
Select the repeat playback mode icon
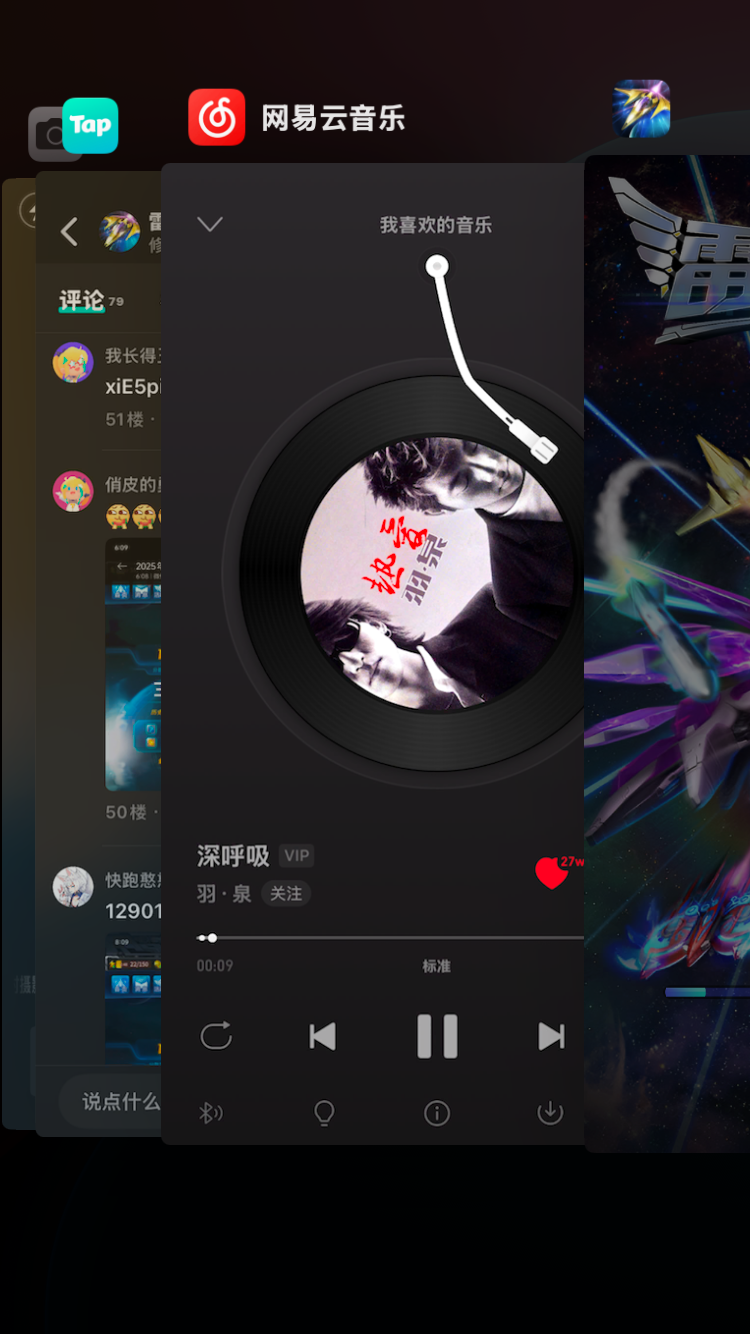[x=217, y=1037]
